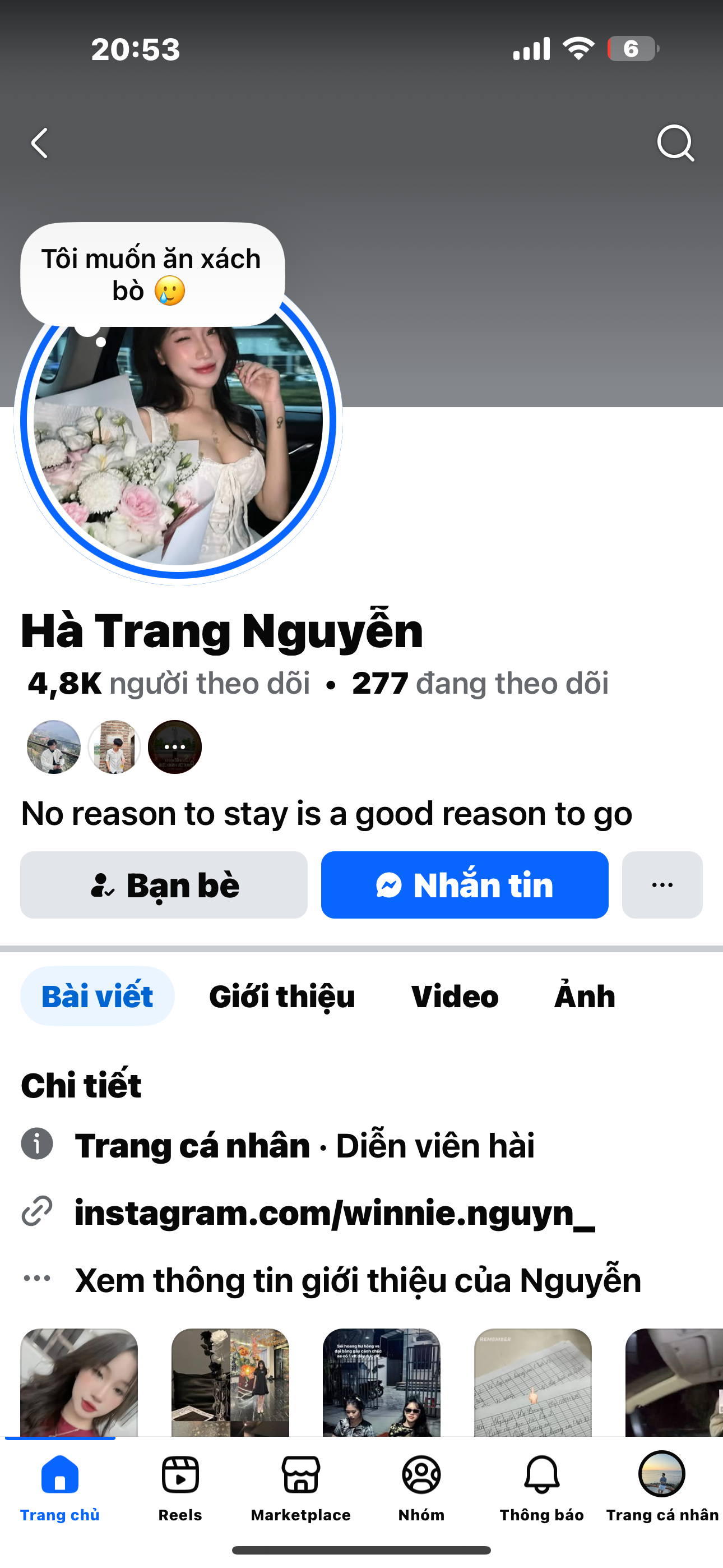Go back with the top-left arrow
Image resolution: width=723 pixels, height=1568 pixels.
[x=40, y=144]
